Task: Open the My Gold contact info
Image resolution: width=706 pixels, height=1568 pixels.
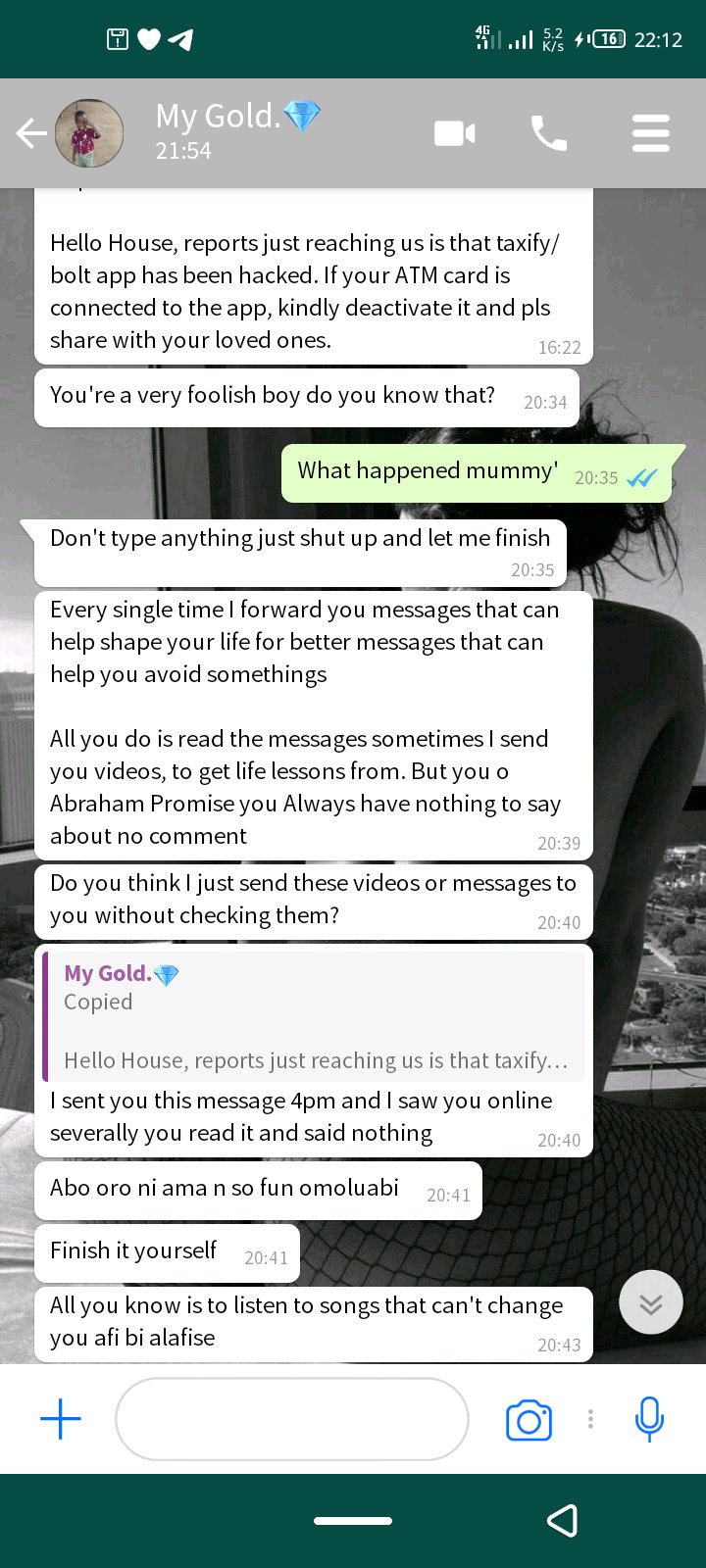Action: pyautogui.click(x=238, y=131)
